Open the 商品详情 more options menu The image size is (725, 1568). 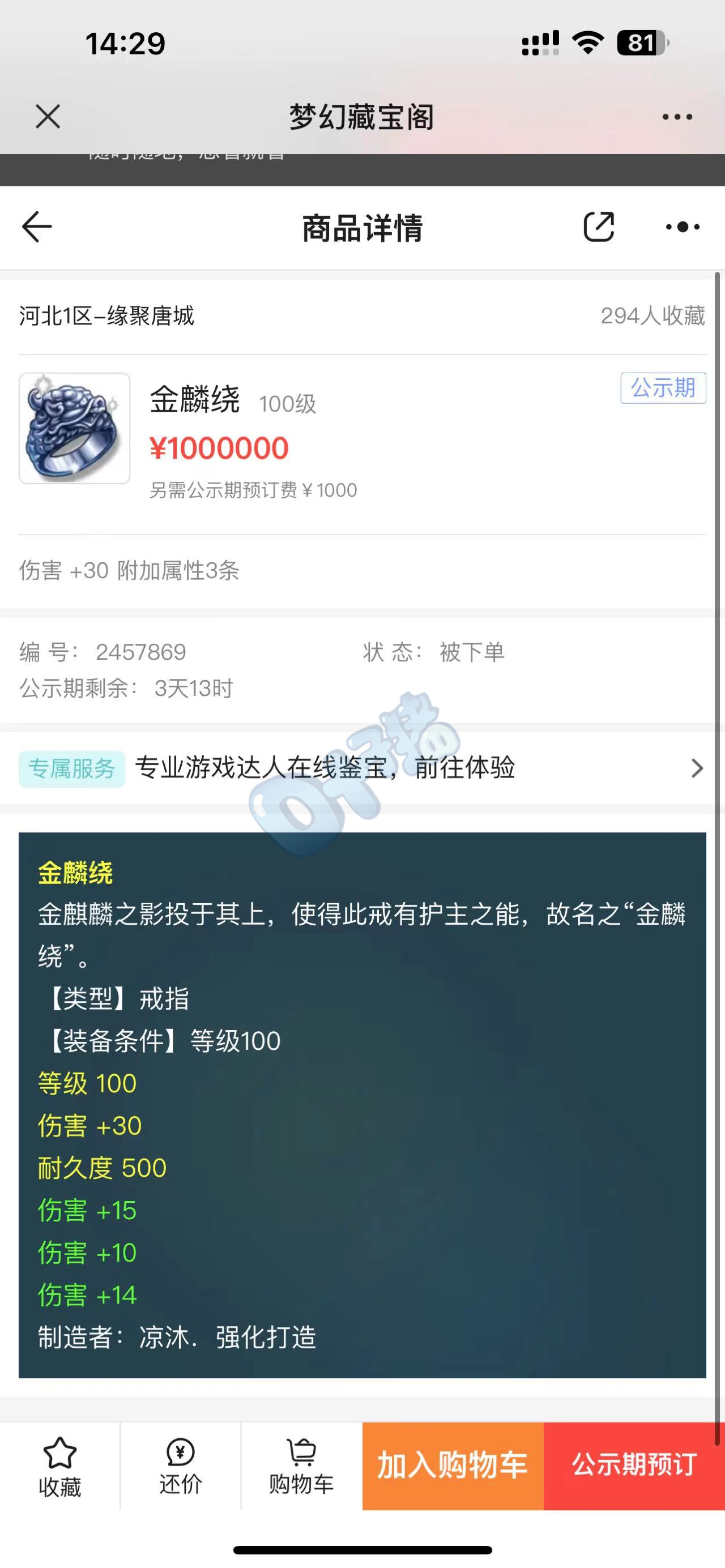coord(683,227)
